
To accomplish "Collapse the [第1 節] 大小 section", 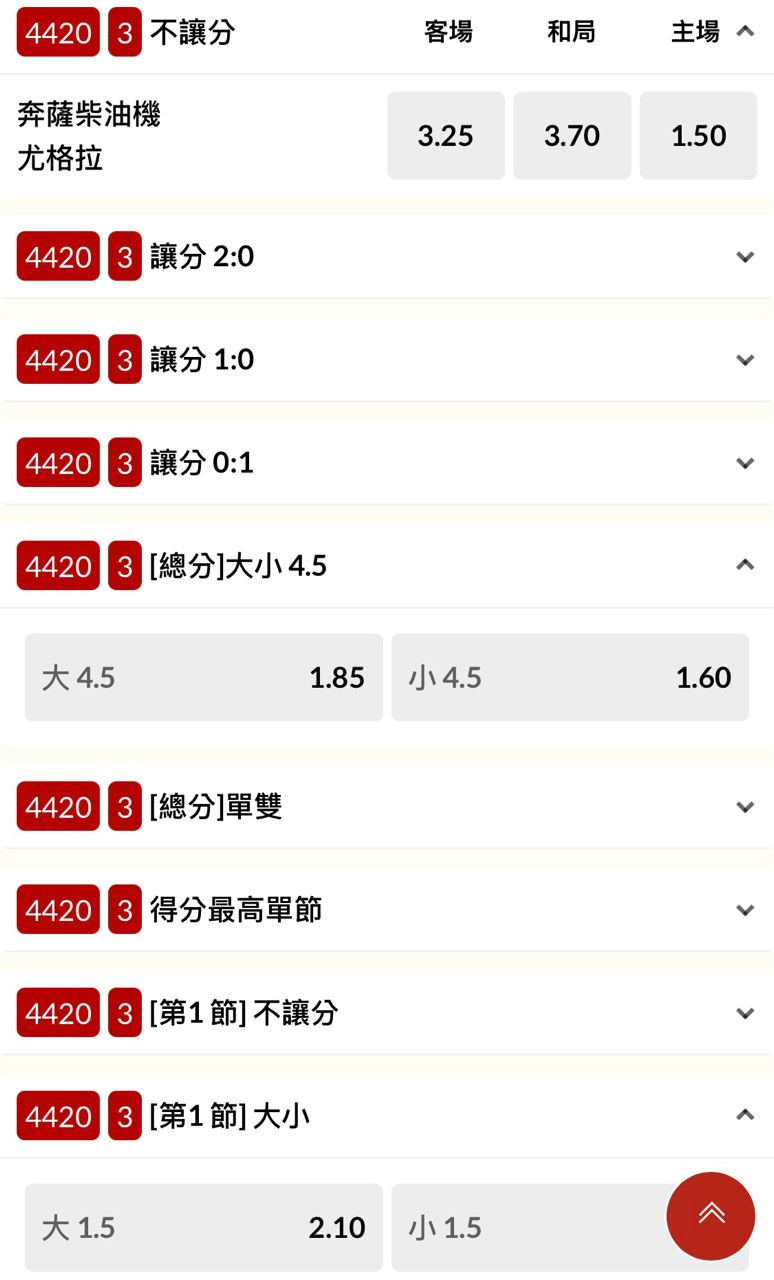I will (x=744, y=1116).
